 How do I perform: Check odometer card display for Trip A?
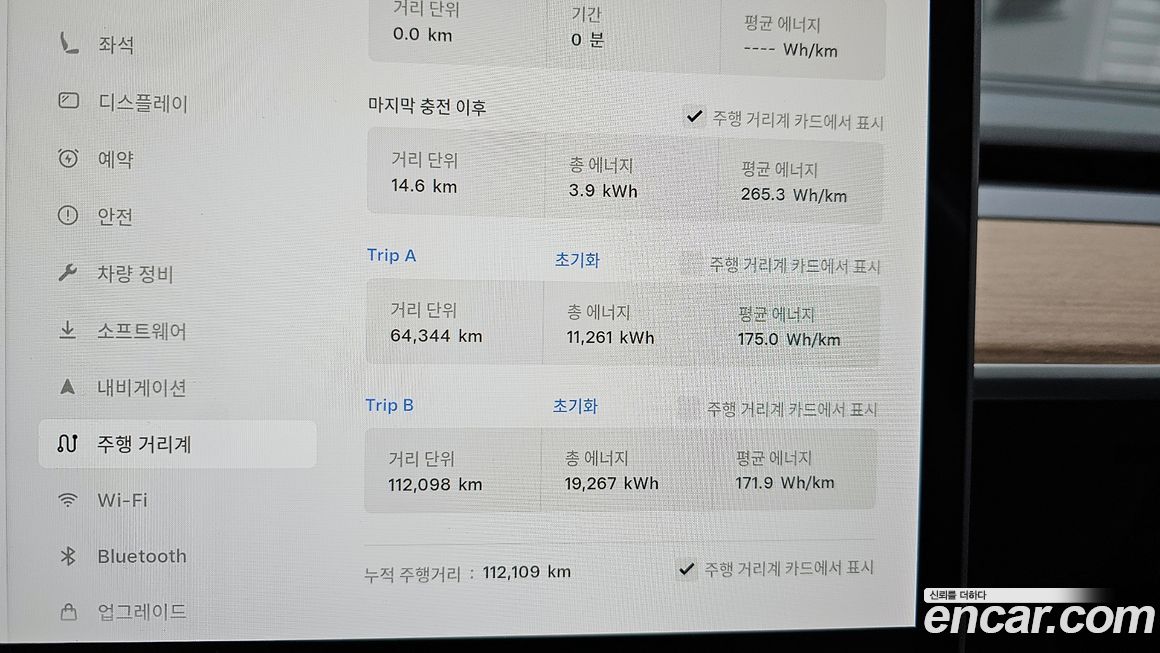(691, 265)
